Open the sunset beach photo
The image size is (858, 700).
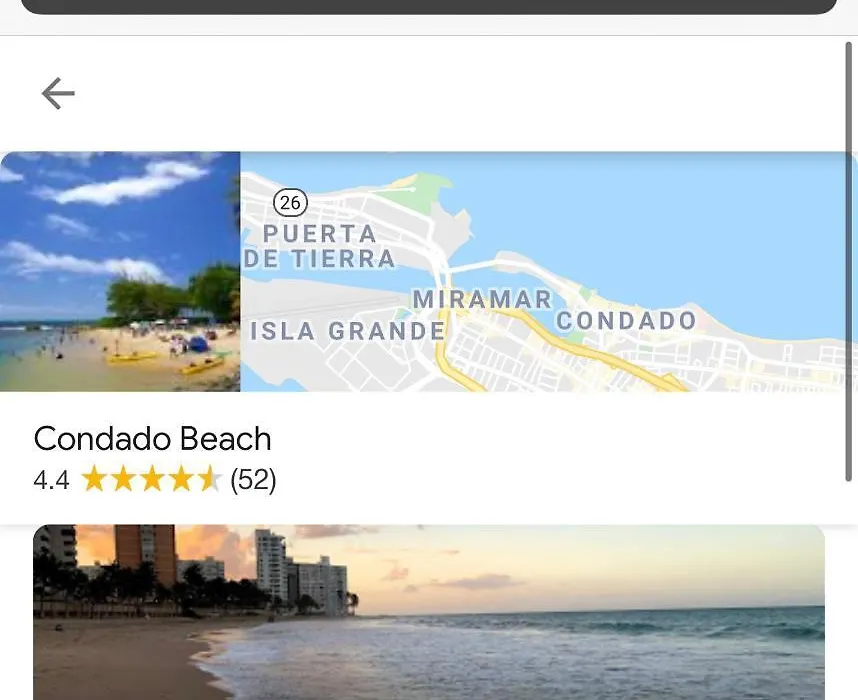tap(428, 611)
